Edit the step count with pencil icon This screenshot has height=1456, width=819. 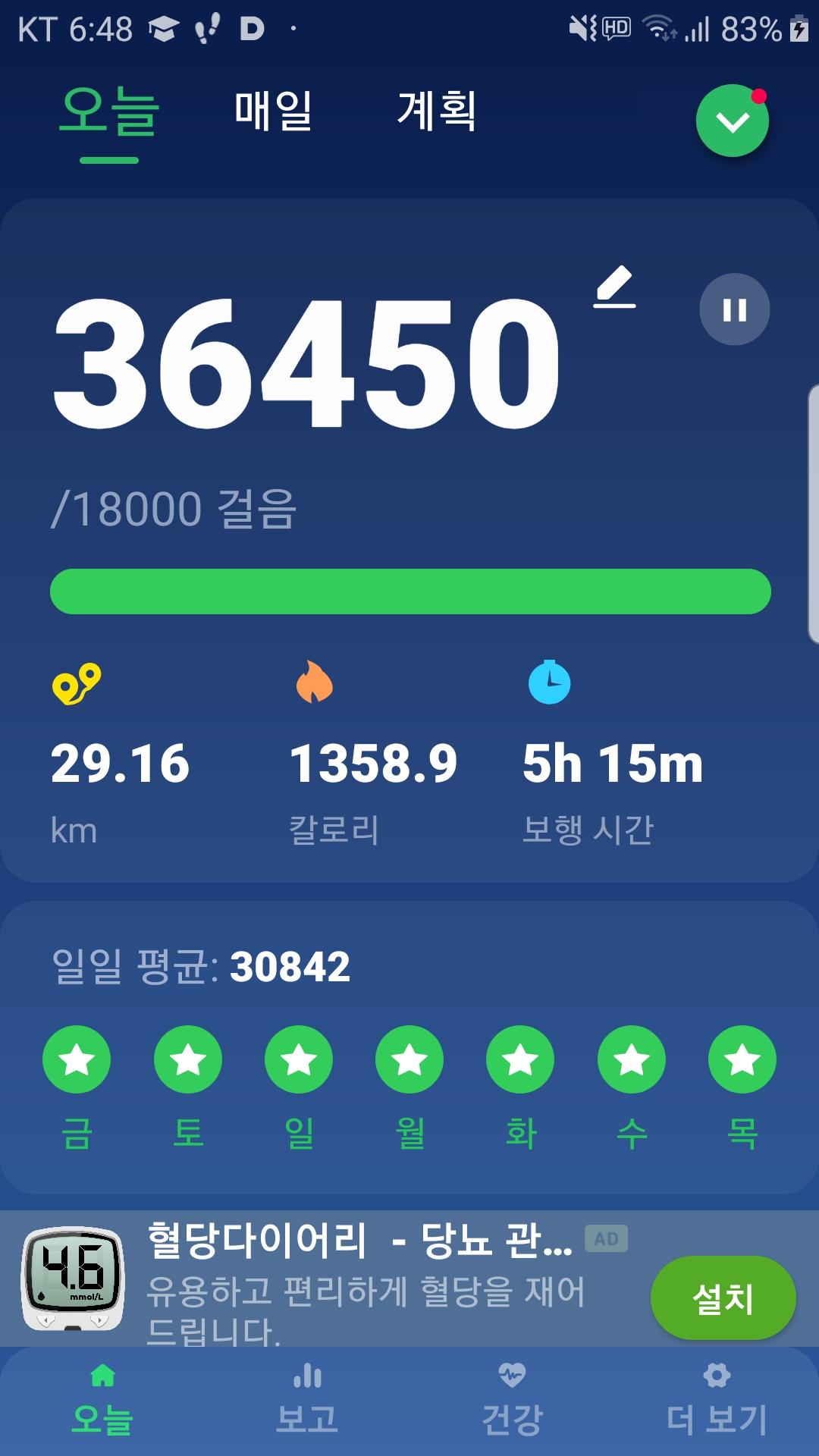[x=614, y=287]
